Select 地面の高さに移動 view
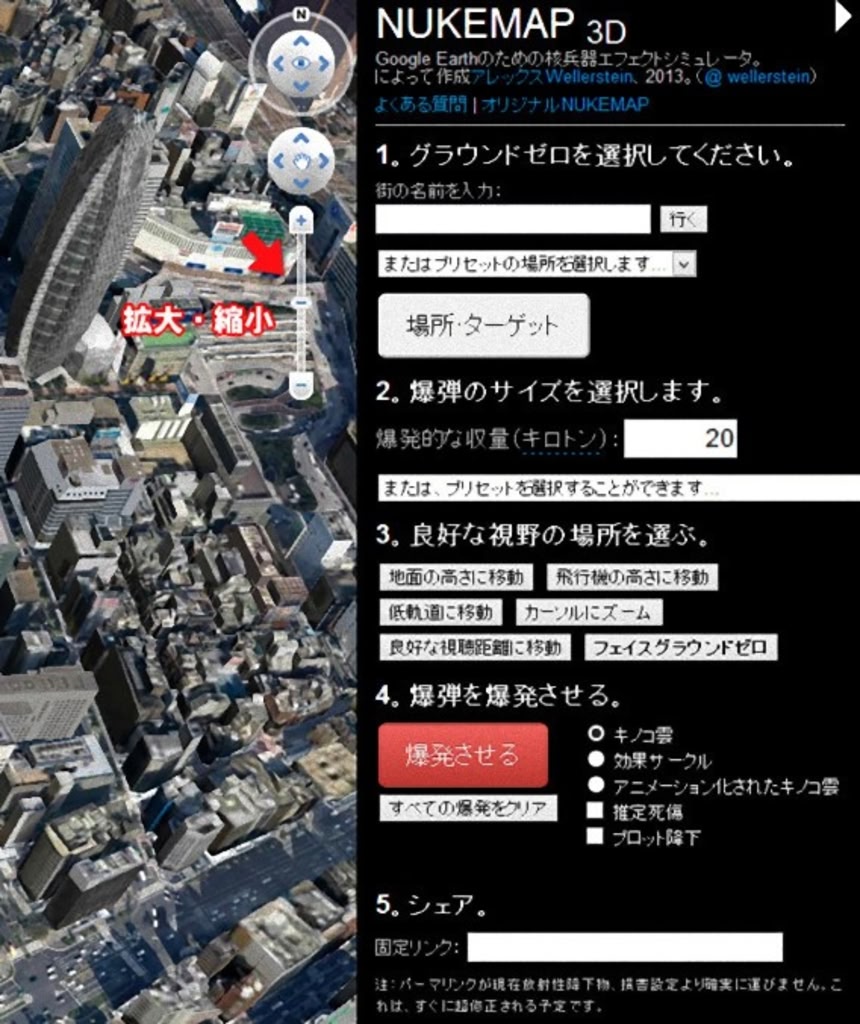This screenshot has height=1024, width=860. point(456,577)
